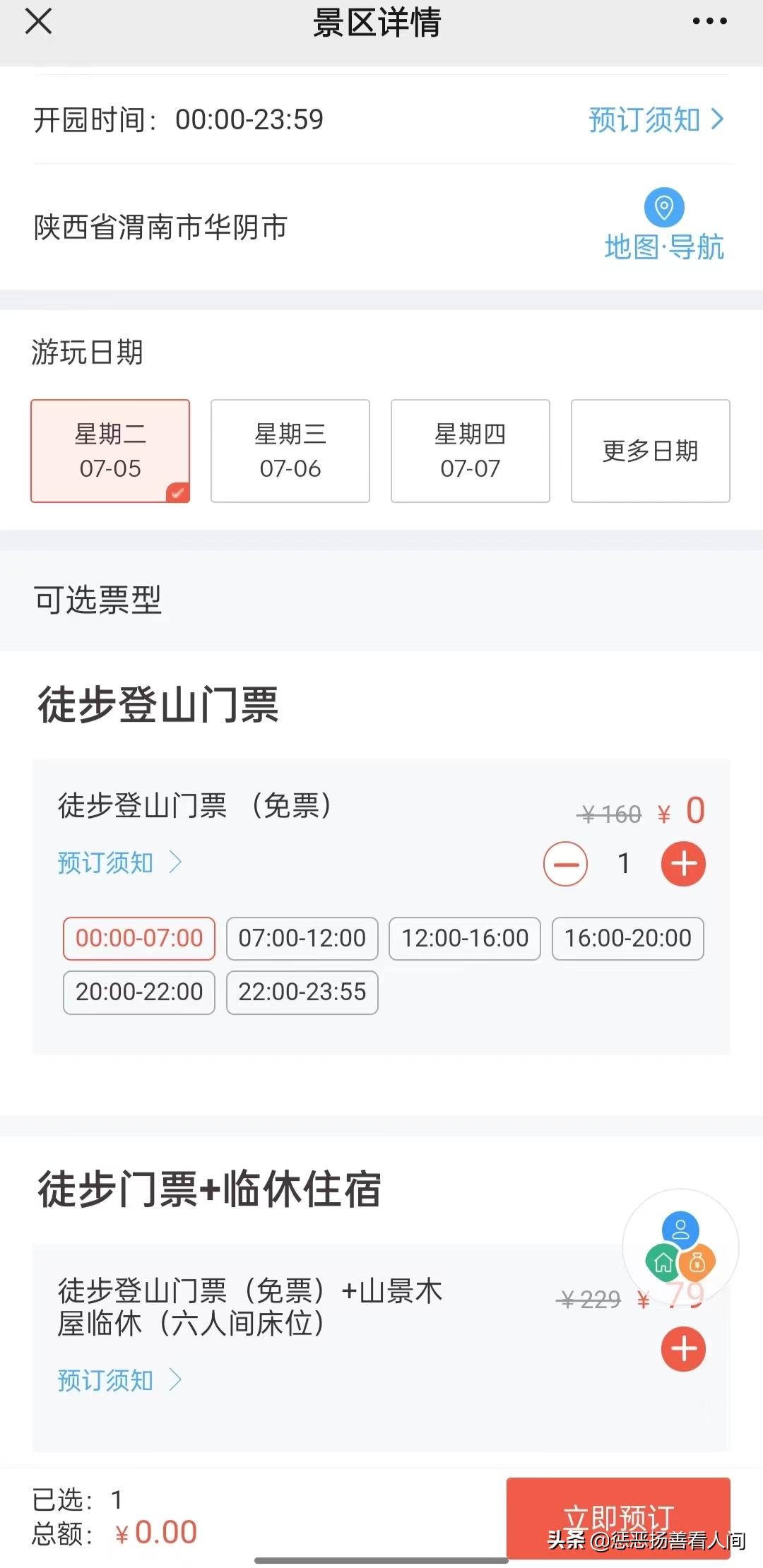Click the plus icon to increase ticket quantity
Viewport: 763px width, 1568px height.
coord(682,863)
